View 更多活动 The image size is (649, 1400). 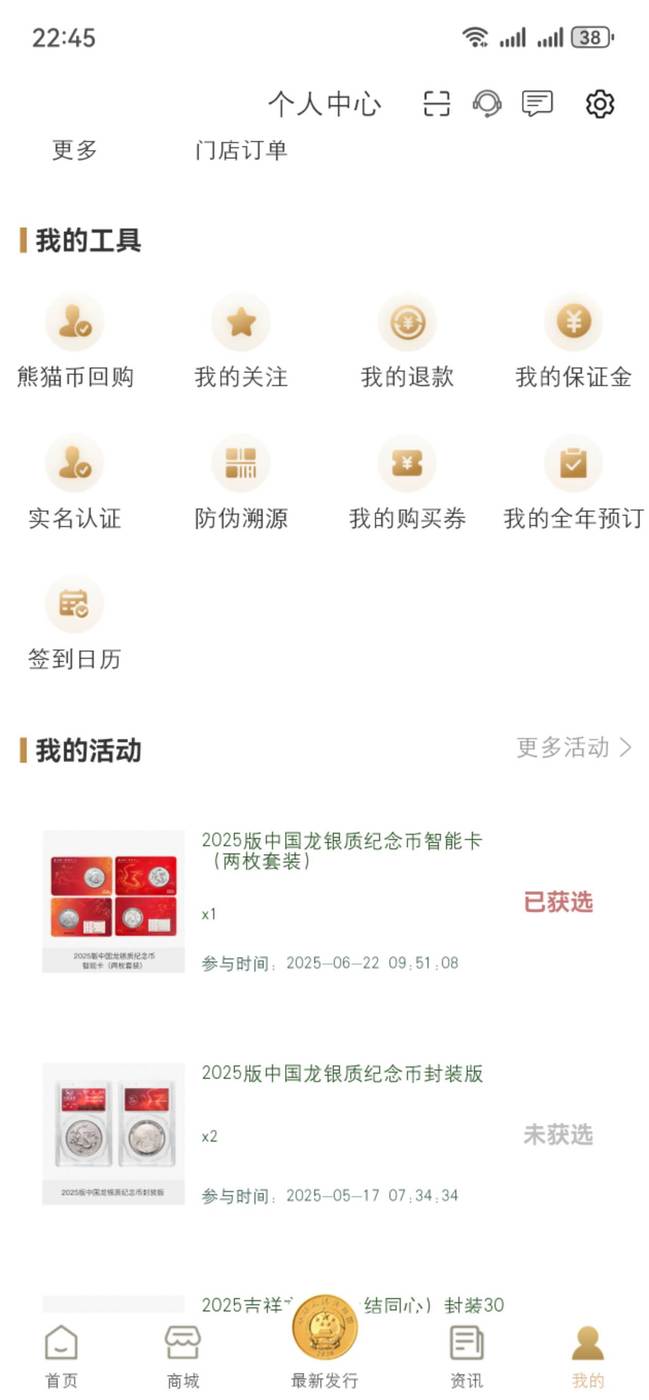pos(574,747)
